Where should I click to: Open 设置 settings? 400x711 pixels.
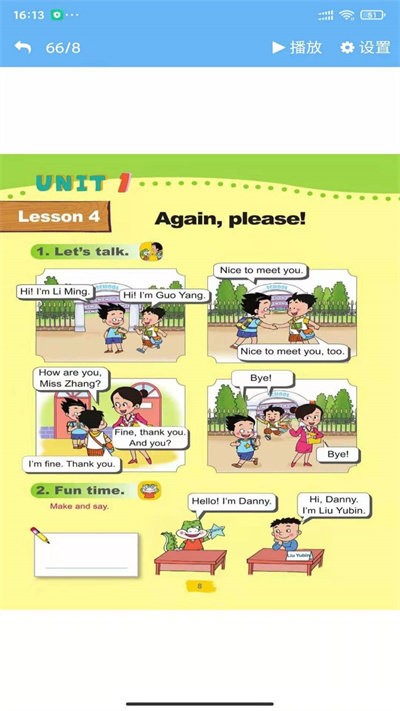366,47
